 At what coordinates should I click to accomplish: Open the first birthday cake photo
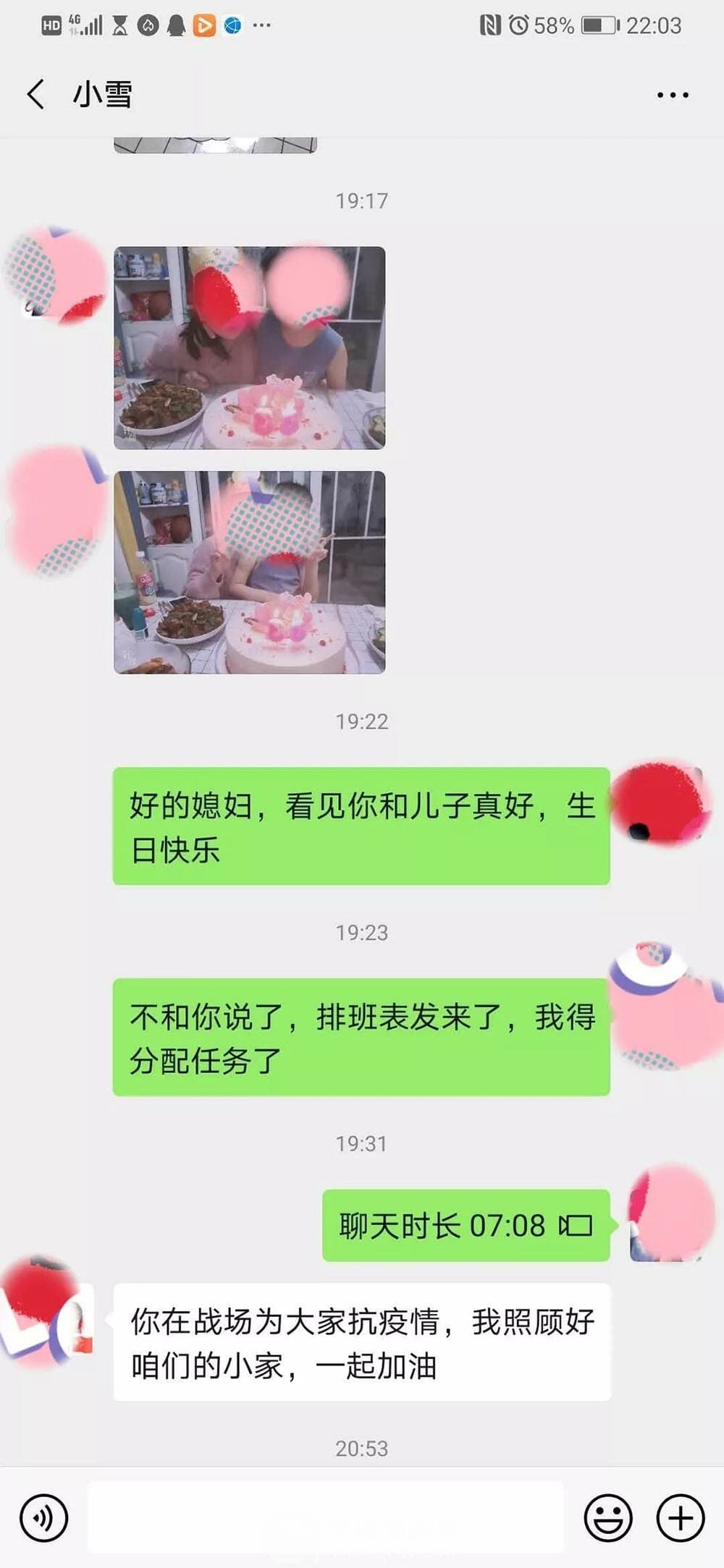point(249,347)
